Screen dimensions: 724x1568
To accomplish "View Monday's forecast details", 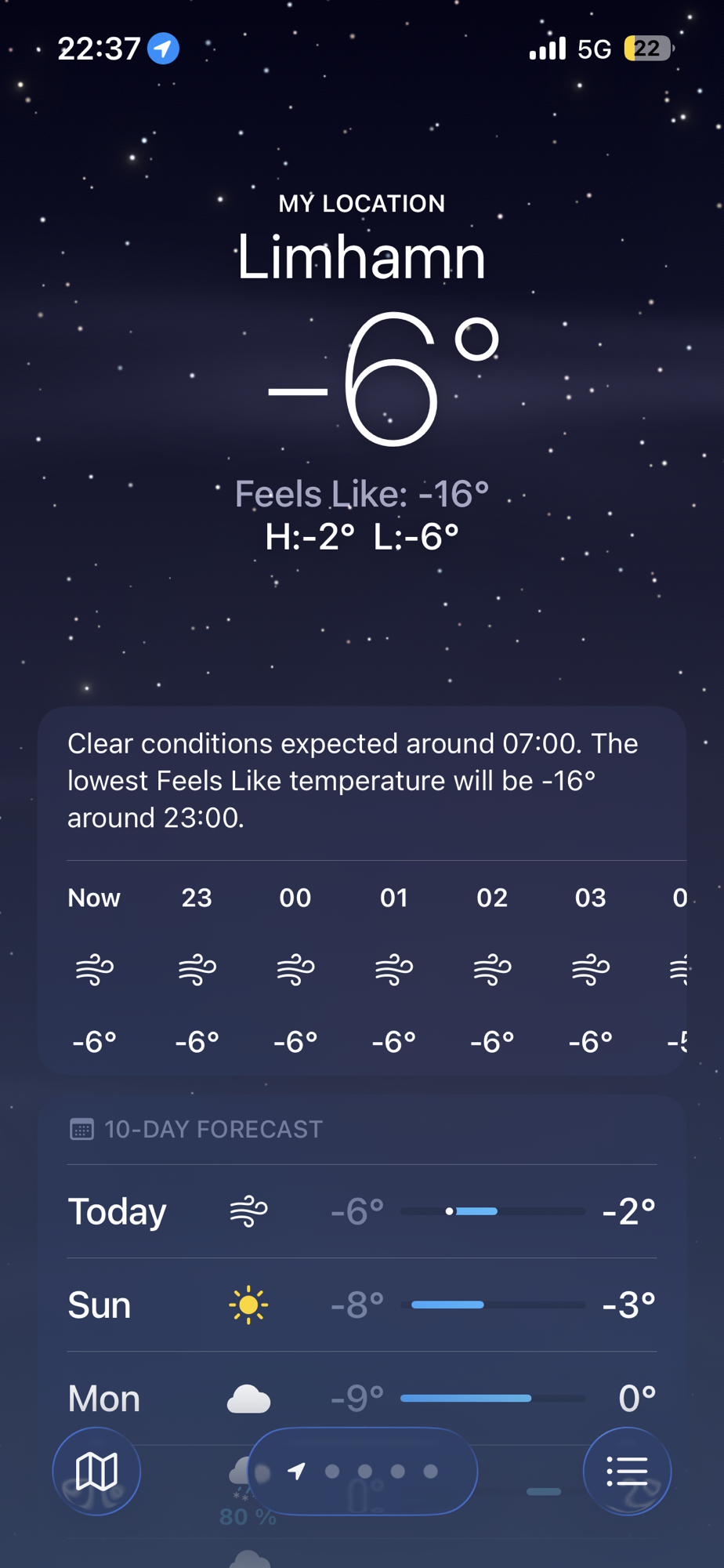I will tap(362, 1398).
